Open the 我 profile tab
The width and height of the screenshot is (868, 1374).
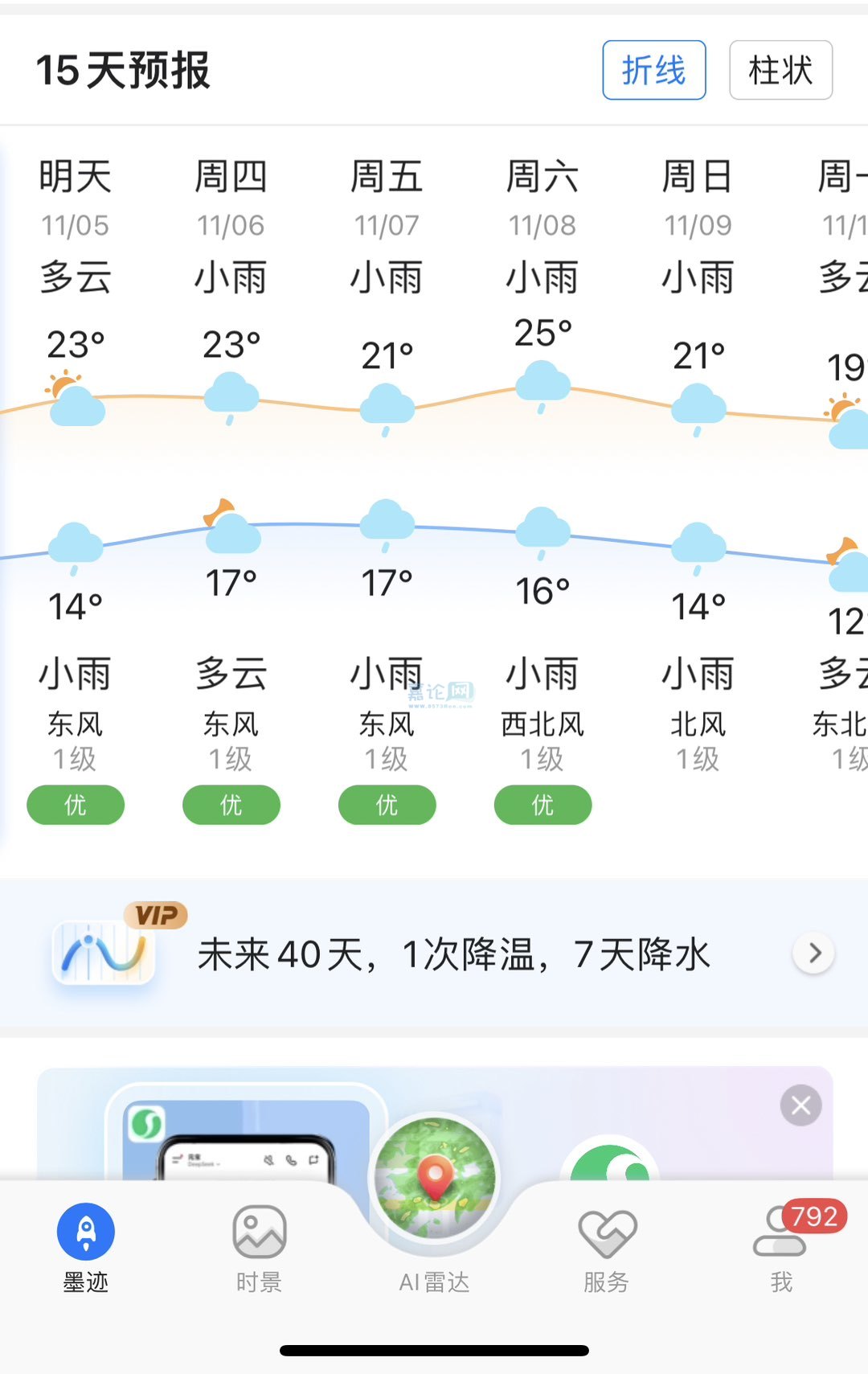pos(781,1246)
